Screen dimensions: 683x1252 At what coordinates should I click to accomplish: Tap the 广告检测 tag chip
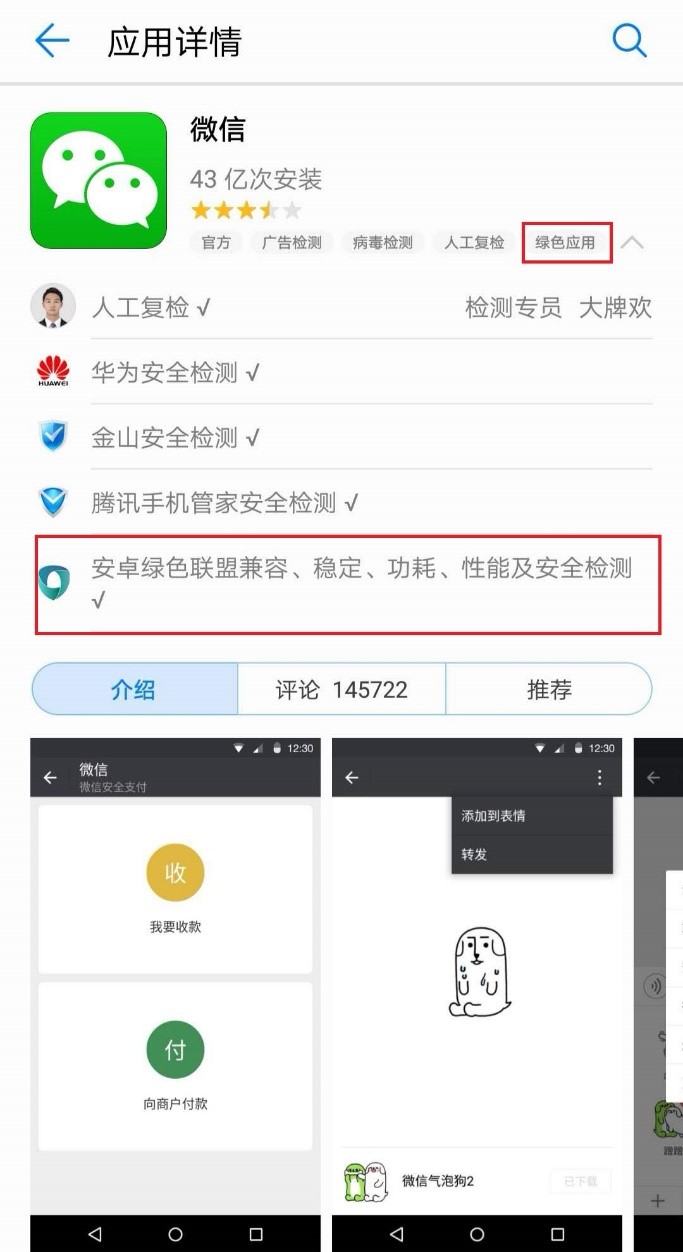click(x=292, y=243)
